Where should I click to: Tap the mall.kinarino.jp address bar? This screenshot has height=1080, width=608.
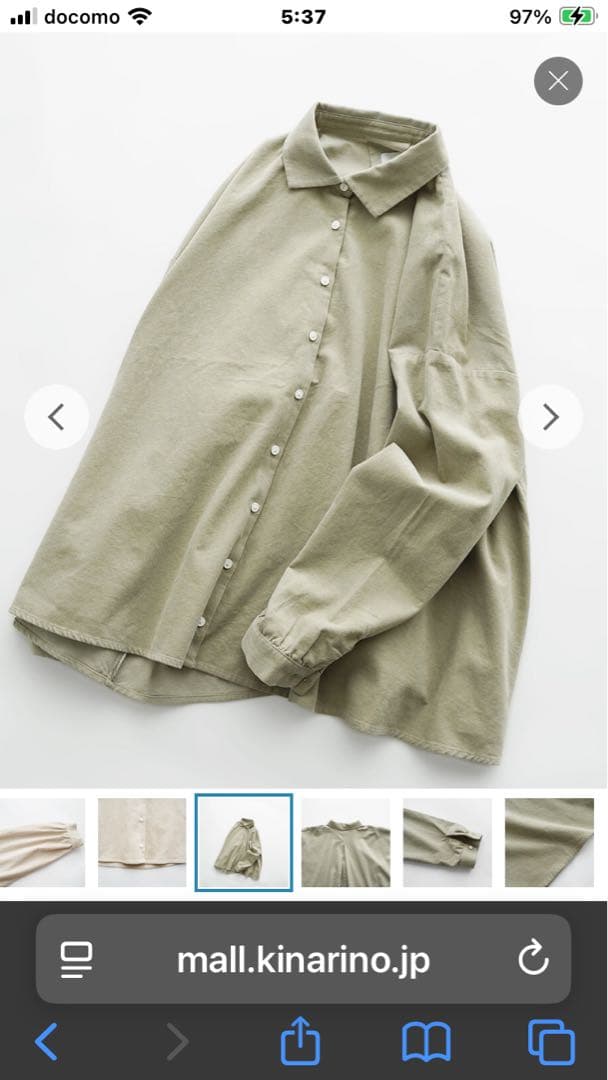point(303,960)
